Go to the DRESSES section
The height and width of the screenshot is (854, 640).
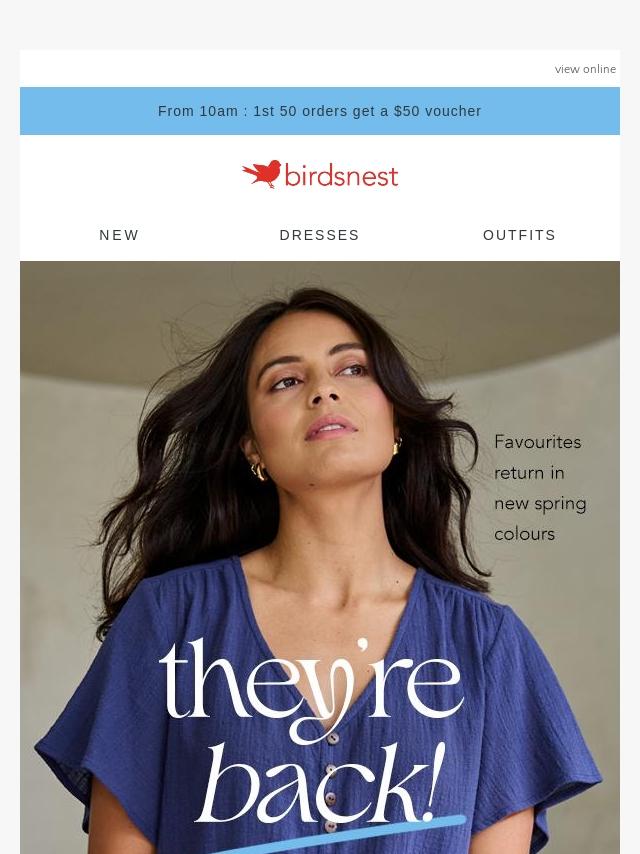pos(319,235)
